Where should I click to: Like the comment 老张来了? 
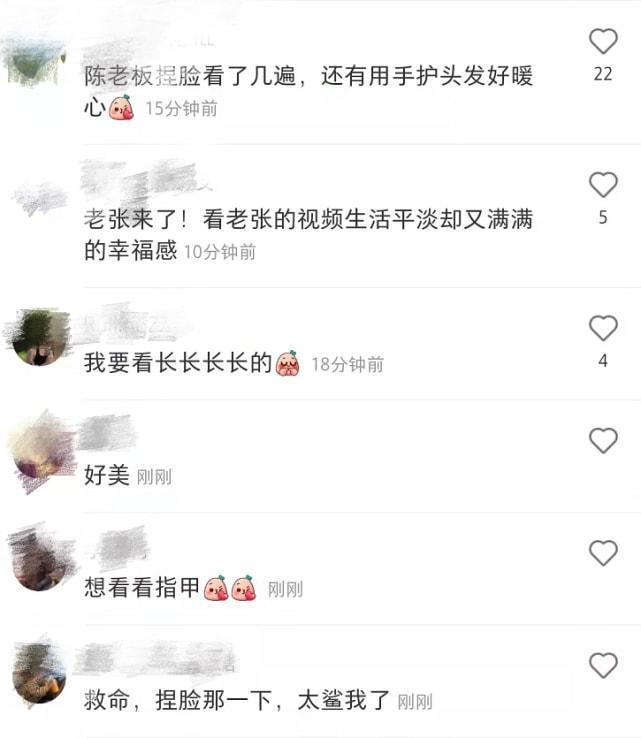click(x=602, y=184)
